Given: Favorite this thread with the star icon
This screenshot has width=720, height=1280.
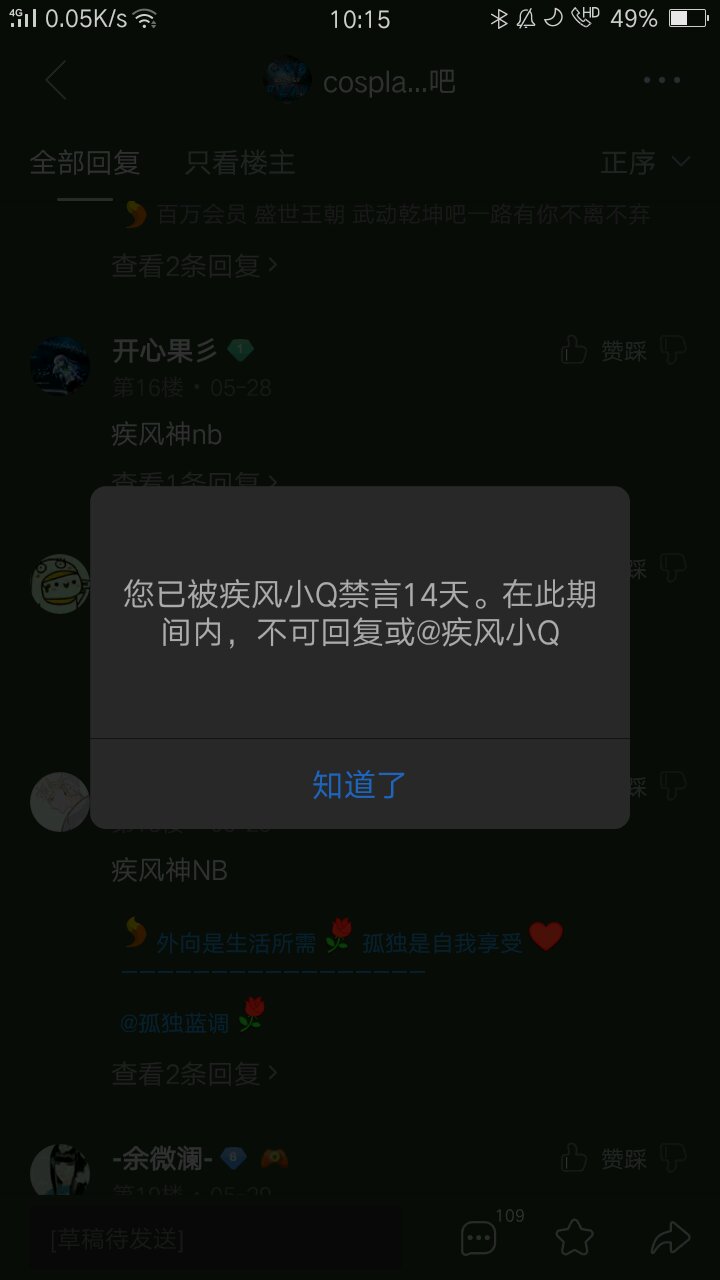Looking at the screenshot, I should 575,1239.
